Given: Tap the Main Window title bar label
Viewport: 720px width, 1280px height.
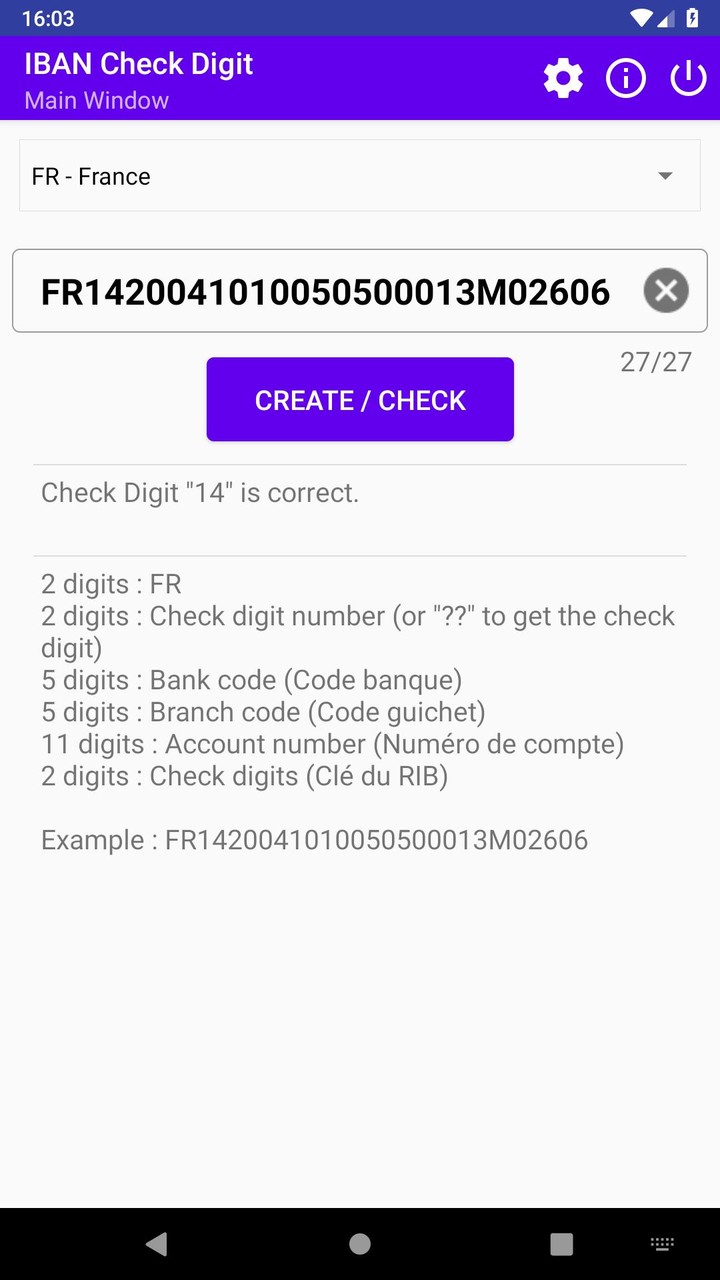Looking at the screenshot, I should pos(96,100).
